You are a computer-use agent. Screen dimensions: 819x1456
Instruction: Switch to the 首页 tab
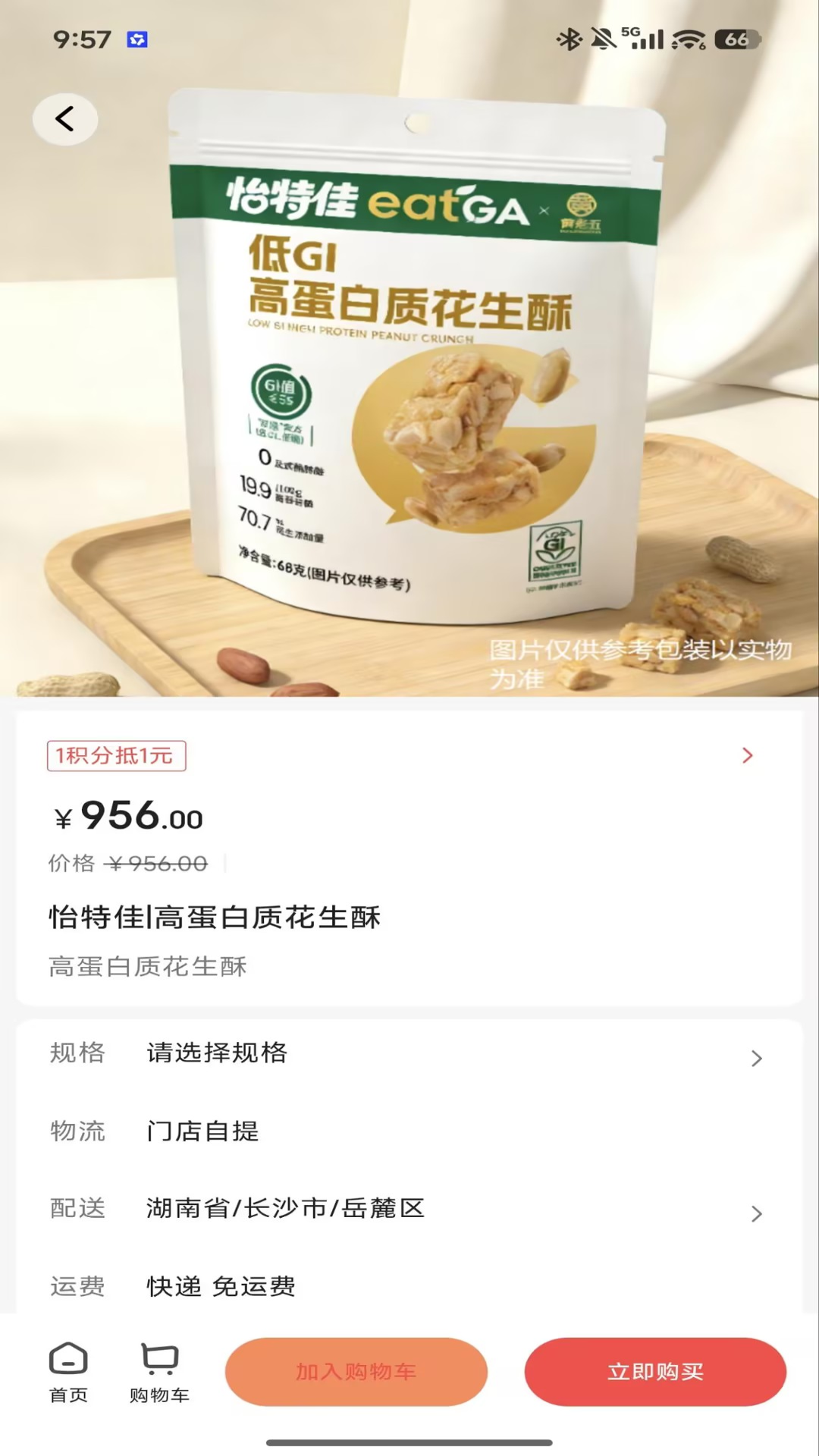68,1388
